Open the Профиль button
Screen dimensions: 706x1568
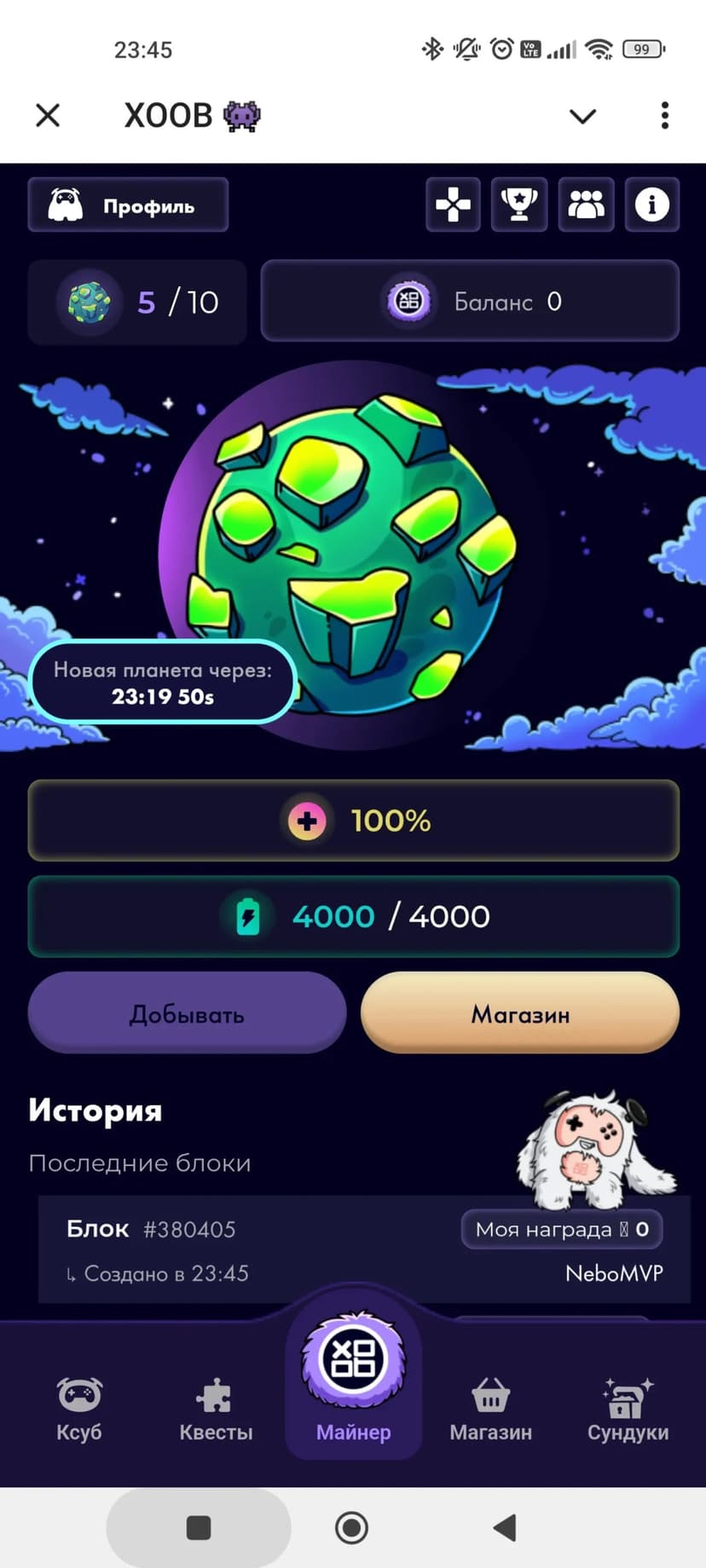[x=128, y=205]
